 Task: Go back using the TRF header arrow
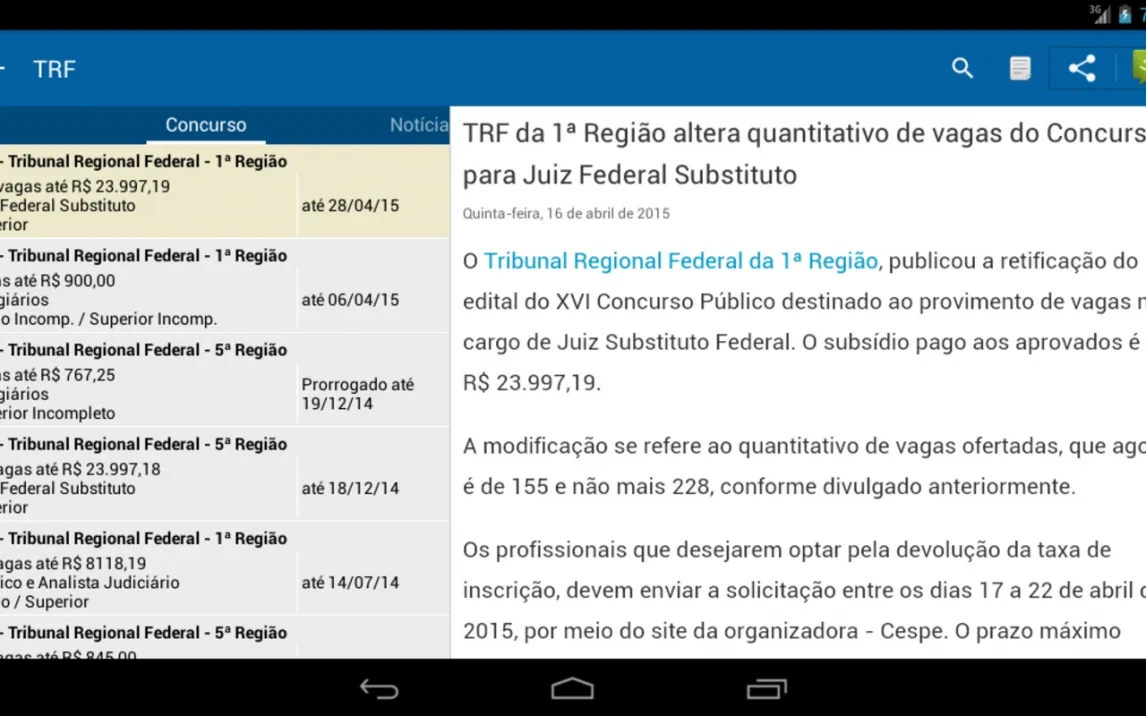click(x=5, y=68)
